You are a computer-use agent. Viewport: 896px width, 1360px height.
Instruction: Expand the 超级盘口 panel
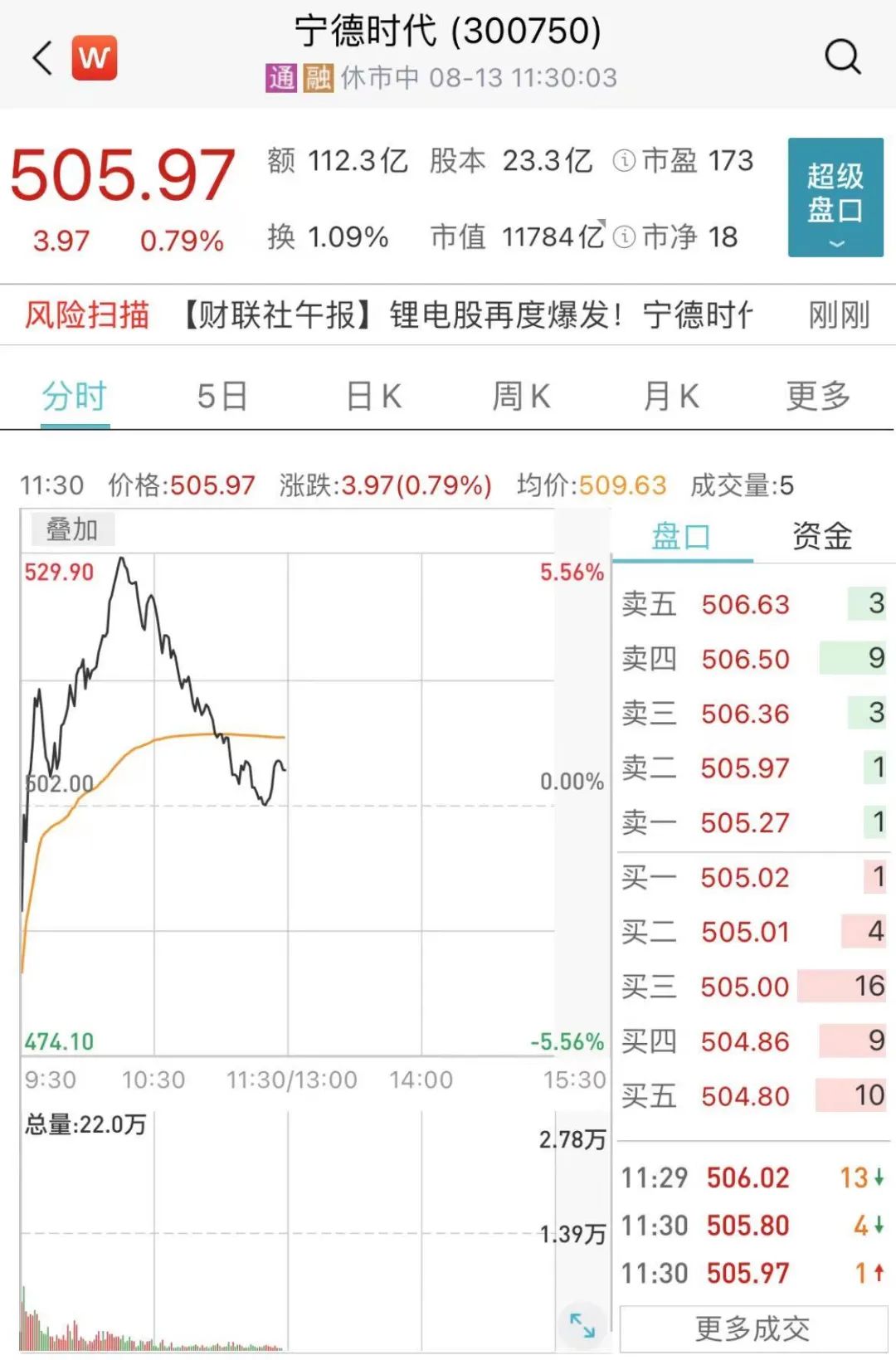835,197
